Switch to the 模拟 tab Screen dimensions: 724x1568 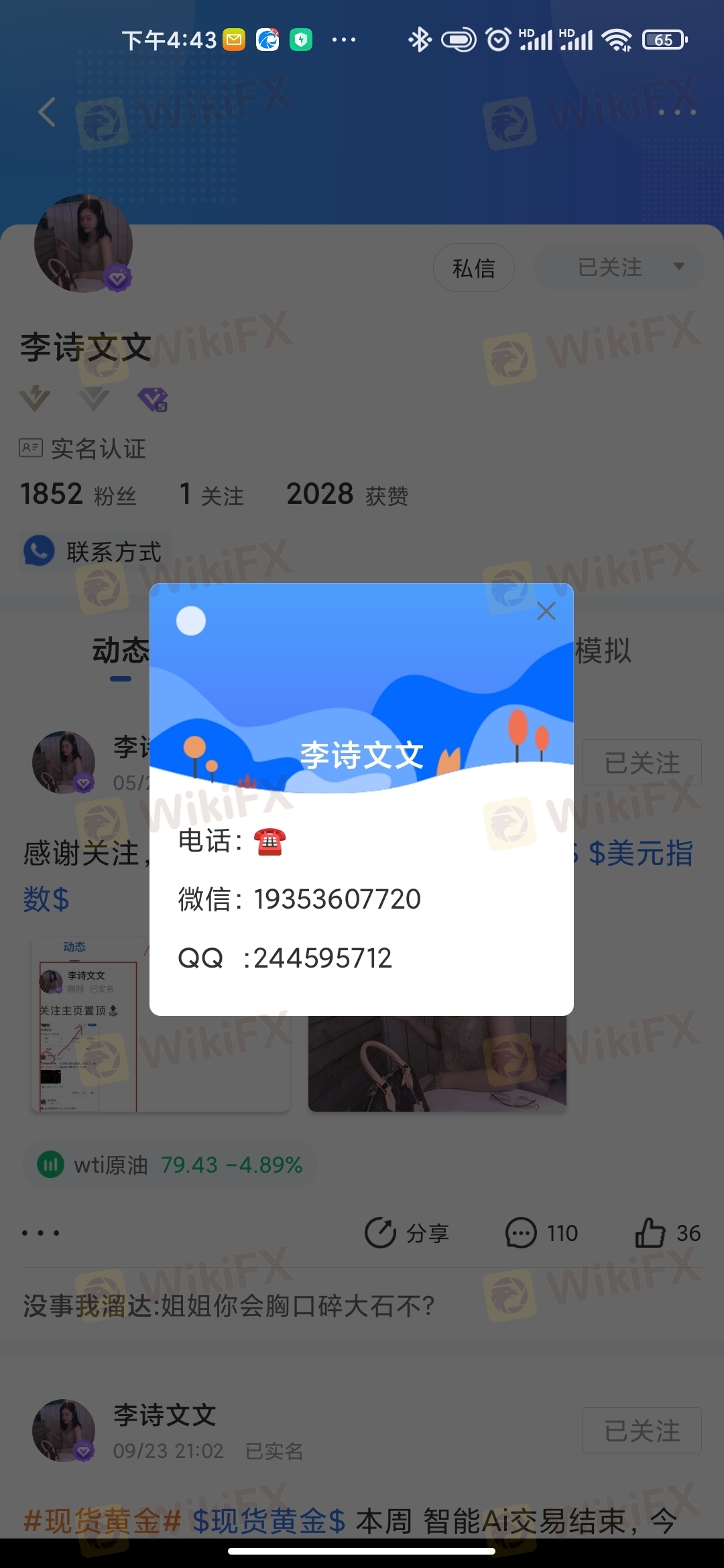click(x=603, y=651)
